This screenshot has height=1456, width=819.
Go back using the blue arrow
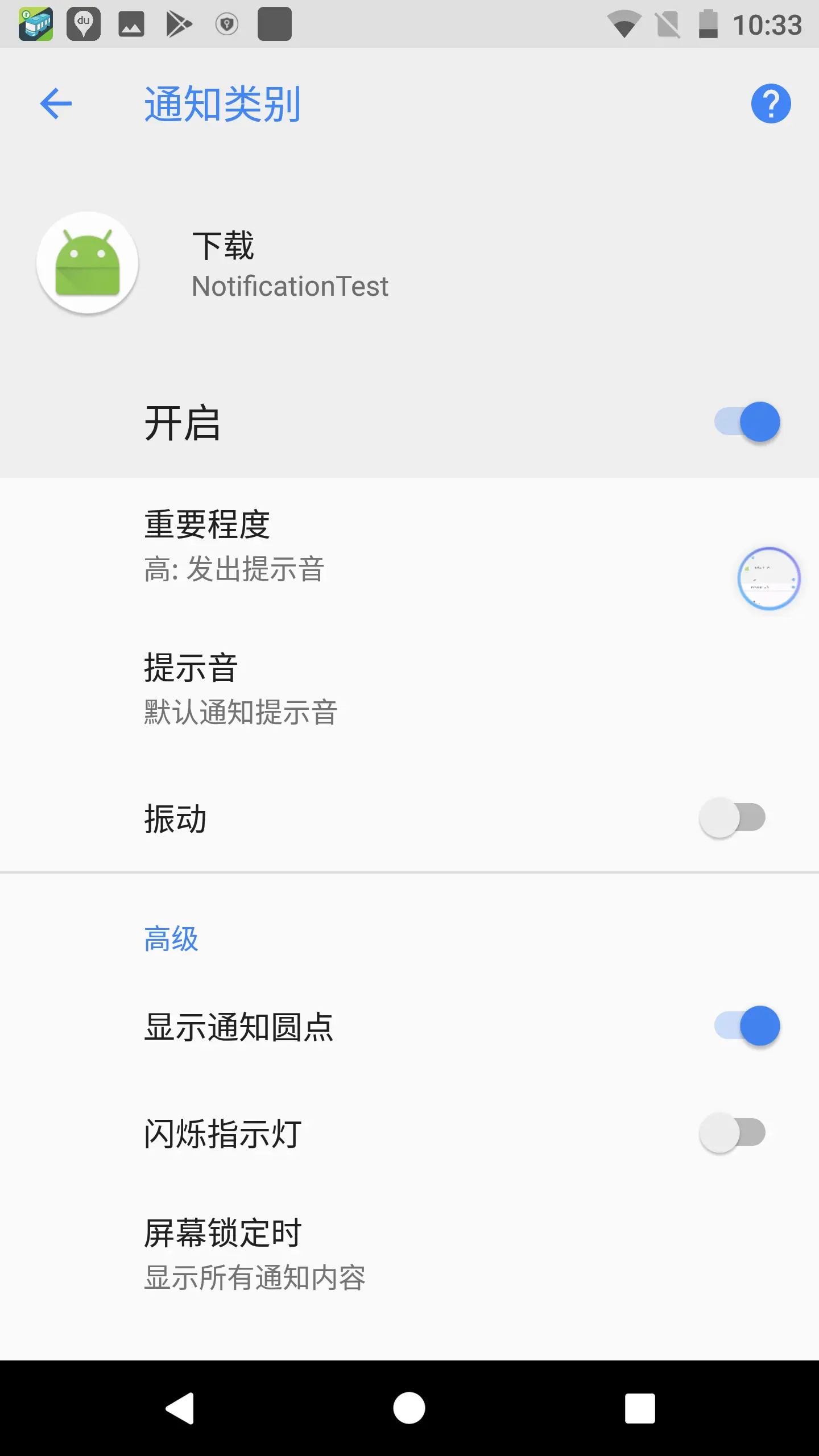click(56, 104)
